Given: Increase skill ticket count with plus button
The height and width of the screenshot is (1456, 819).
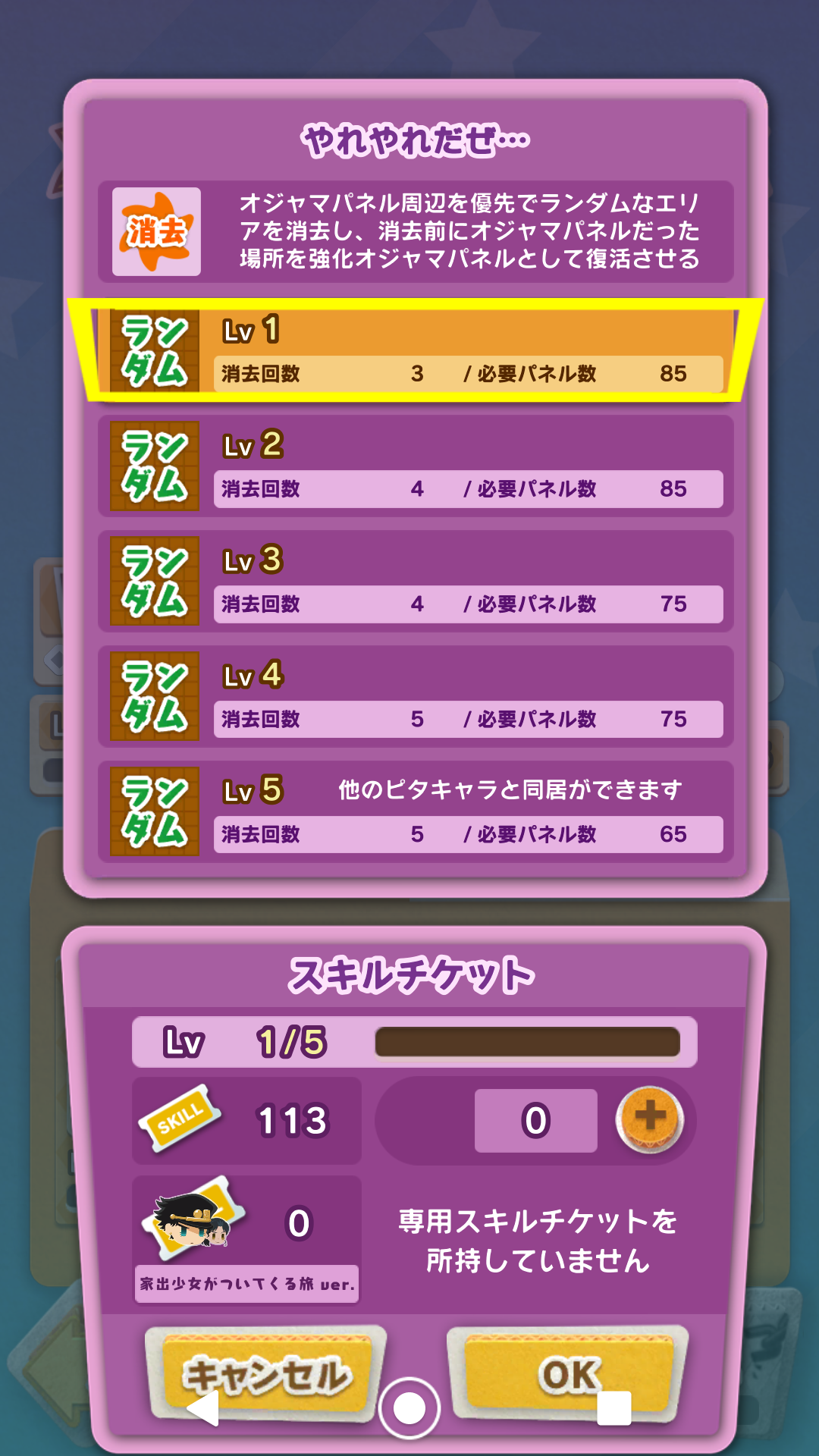Looking at the screenshot, I should point(649,1120).
